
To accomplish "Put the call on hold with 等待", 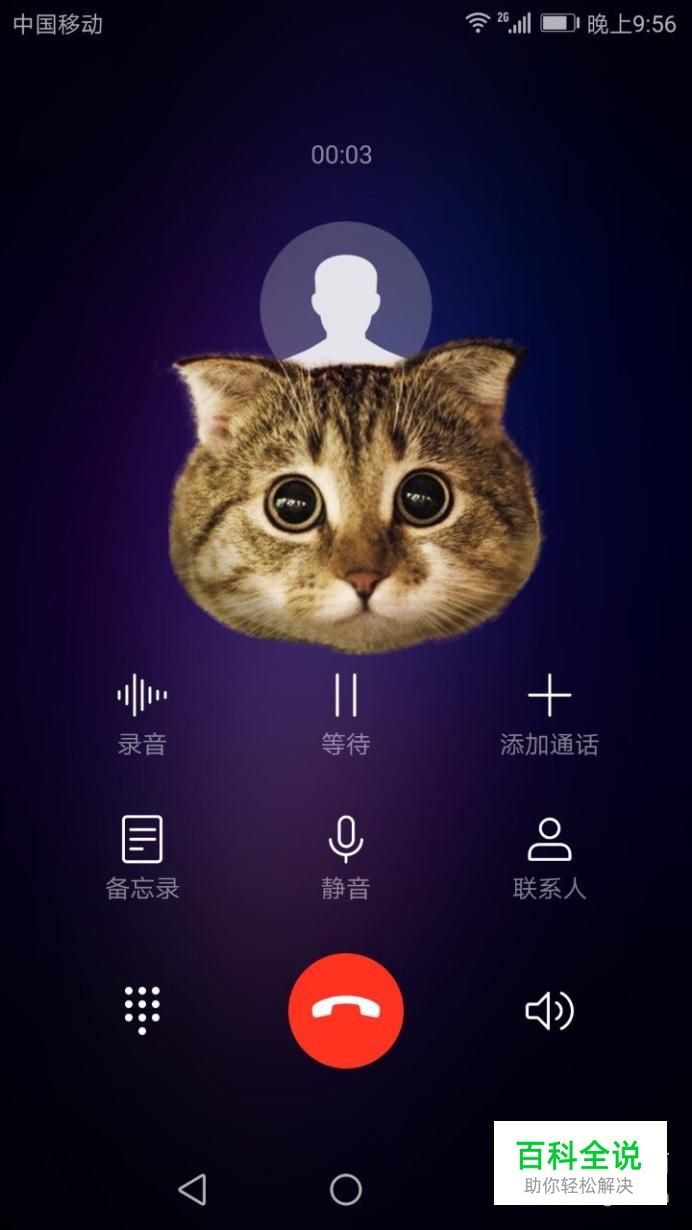I will point(346,715).
